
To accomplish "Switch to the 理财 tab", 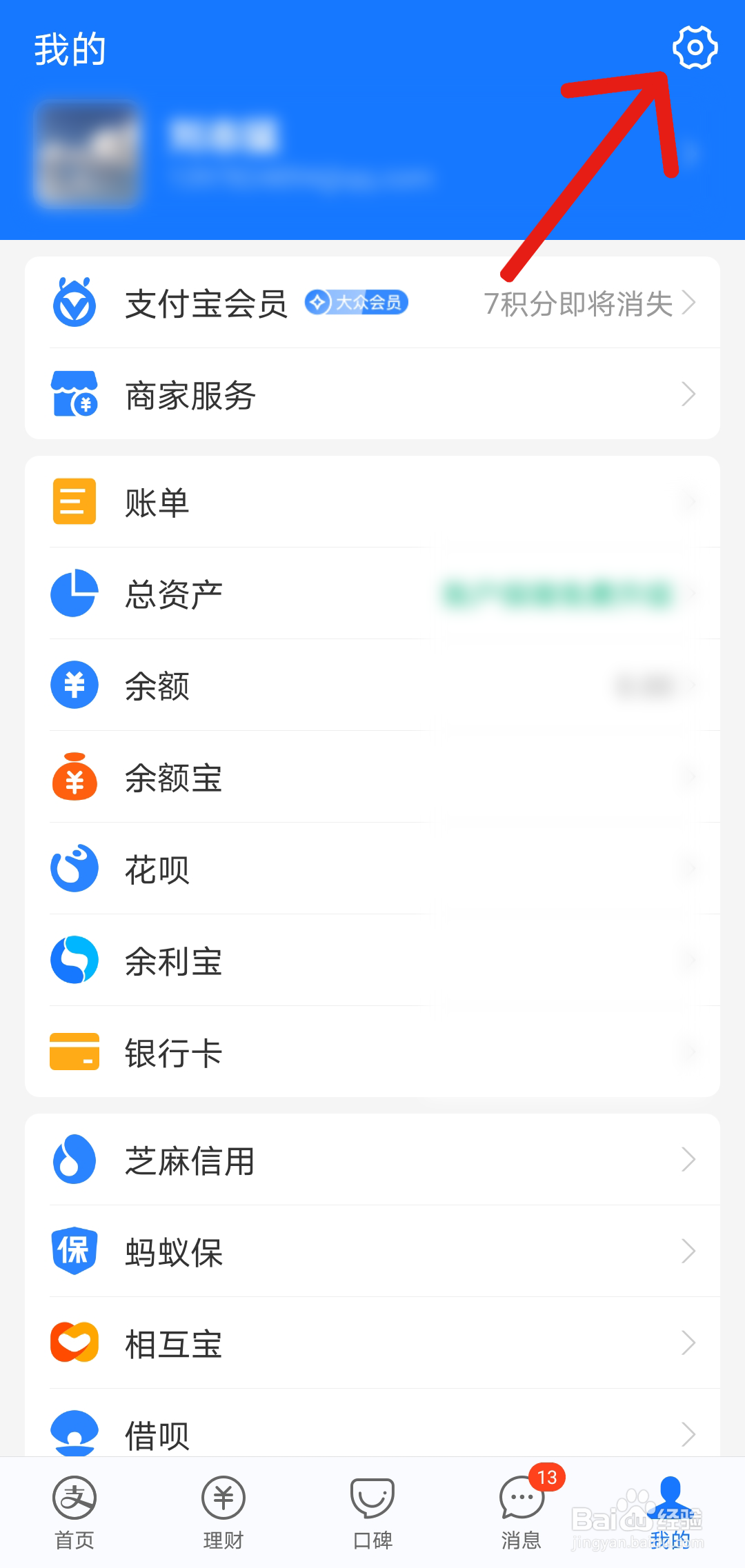I will [223, 1510].
